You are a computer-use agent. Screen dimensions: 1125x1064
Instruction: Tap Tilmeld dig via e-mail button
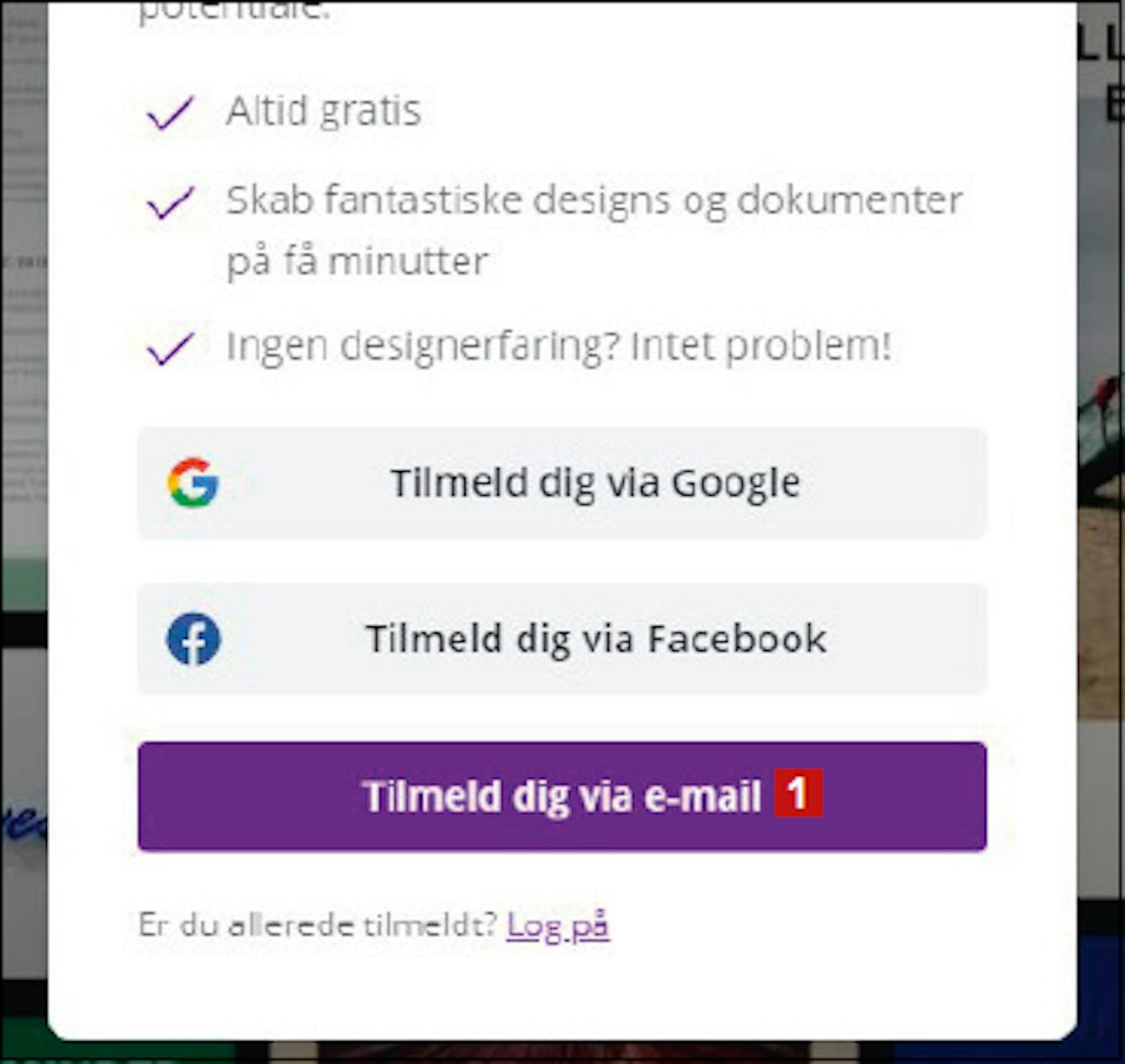point(562,796)
